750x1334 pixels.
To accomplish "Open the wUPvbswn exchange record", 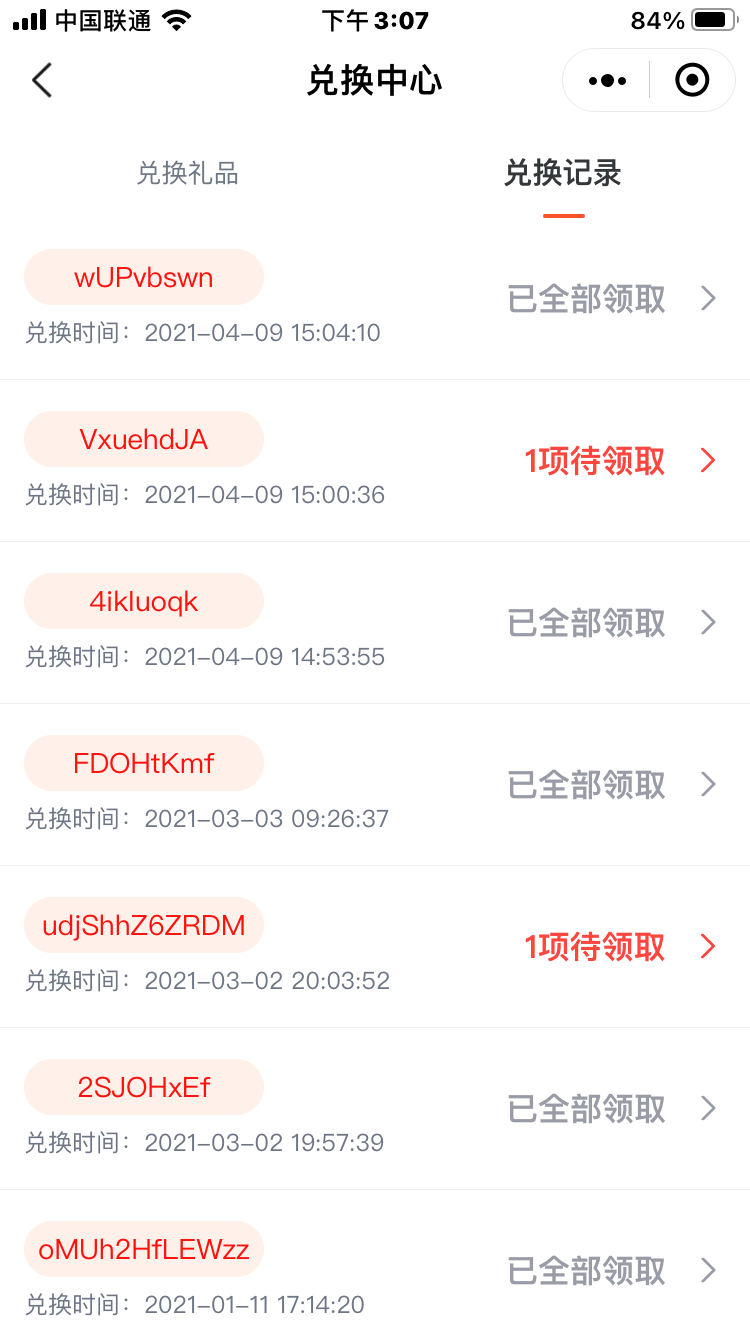I will (375, 299).
